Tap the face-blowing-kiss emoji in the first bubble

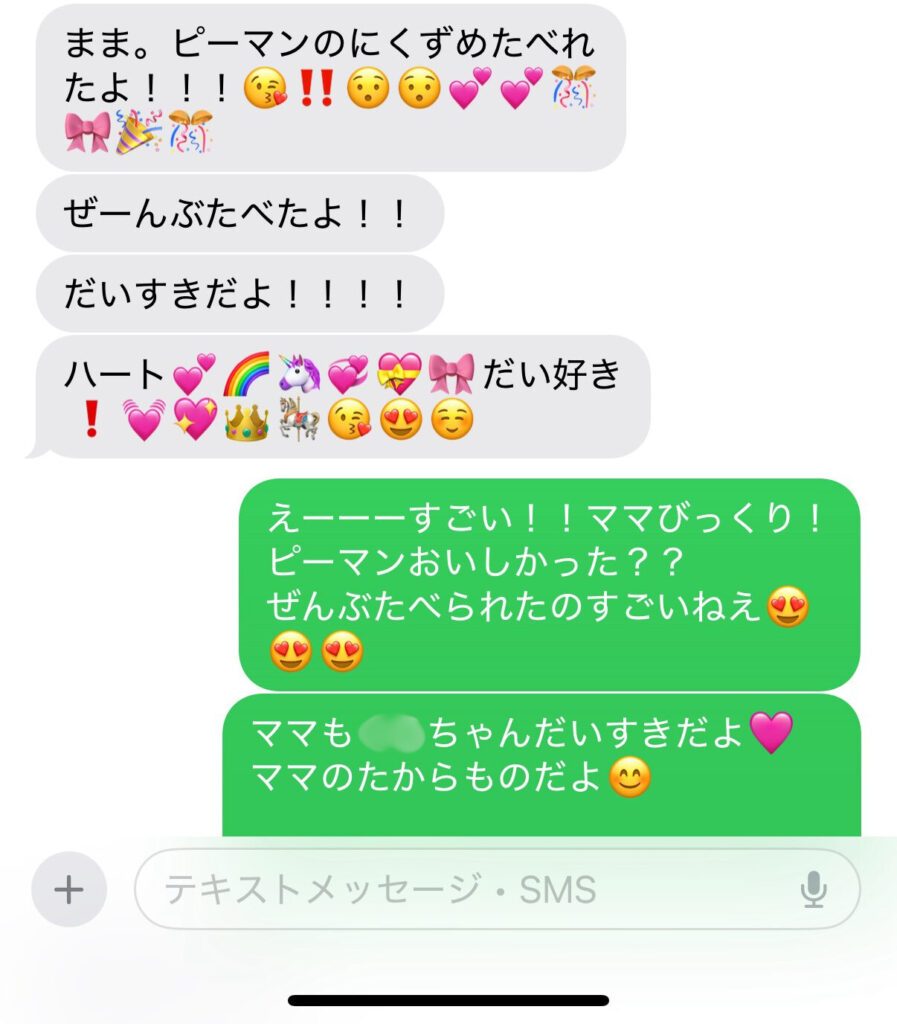265,88
